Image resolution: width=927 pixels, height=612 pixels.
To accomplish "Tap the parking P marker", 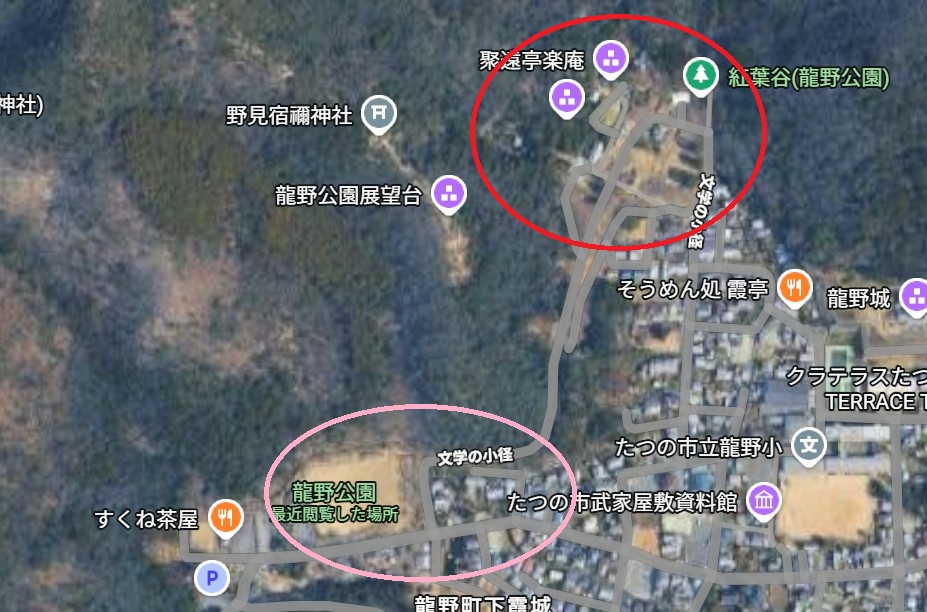I will [x=212, y=578].
